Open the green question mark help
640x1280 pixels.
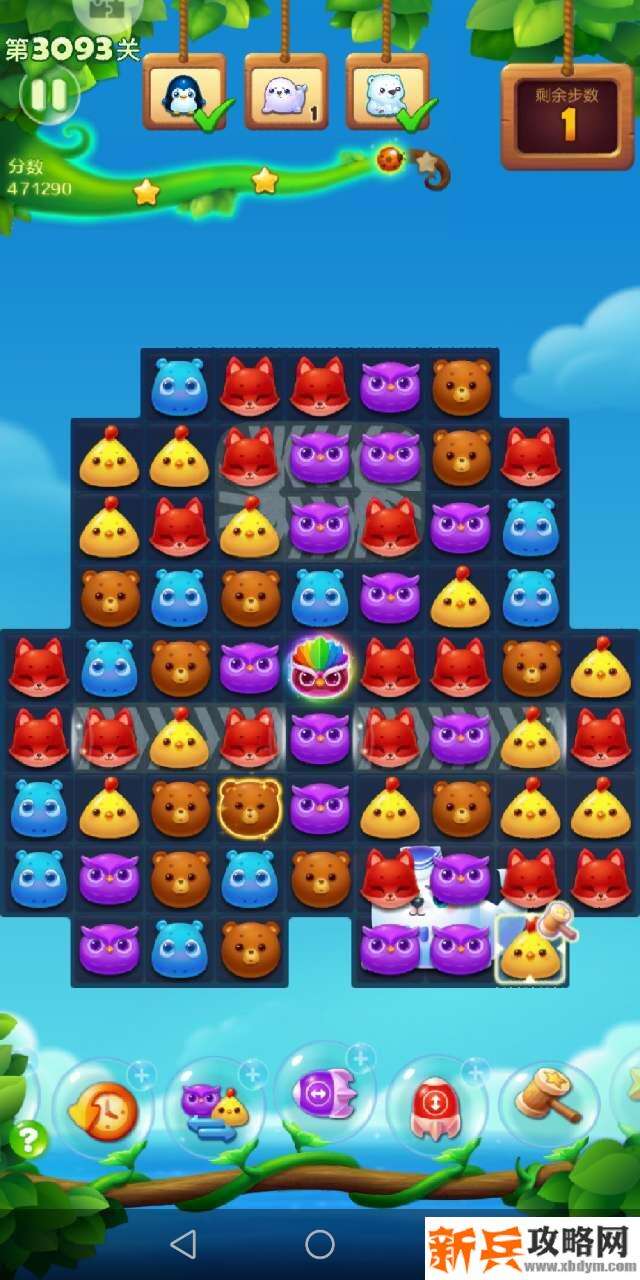[x=29, y=1139]
